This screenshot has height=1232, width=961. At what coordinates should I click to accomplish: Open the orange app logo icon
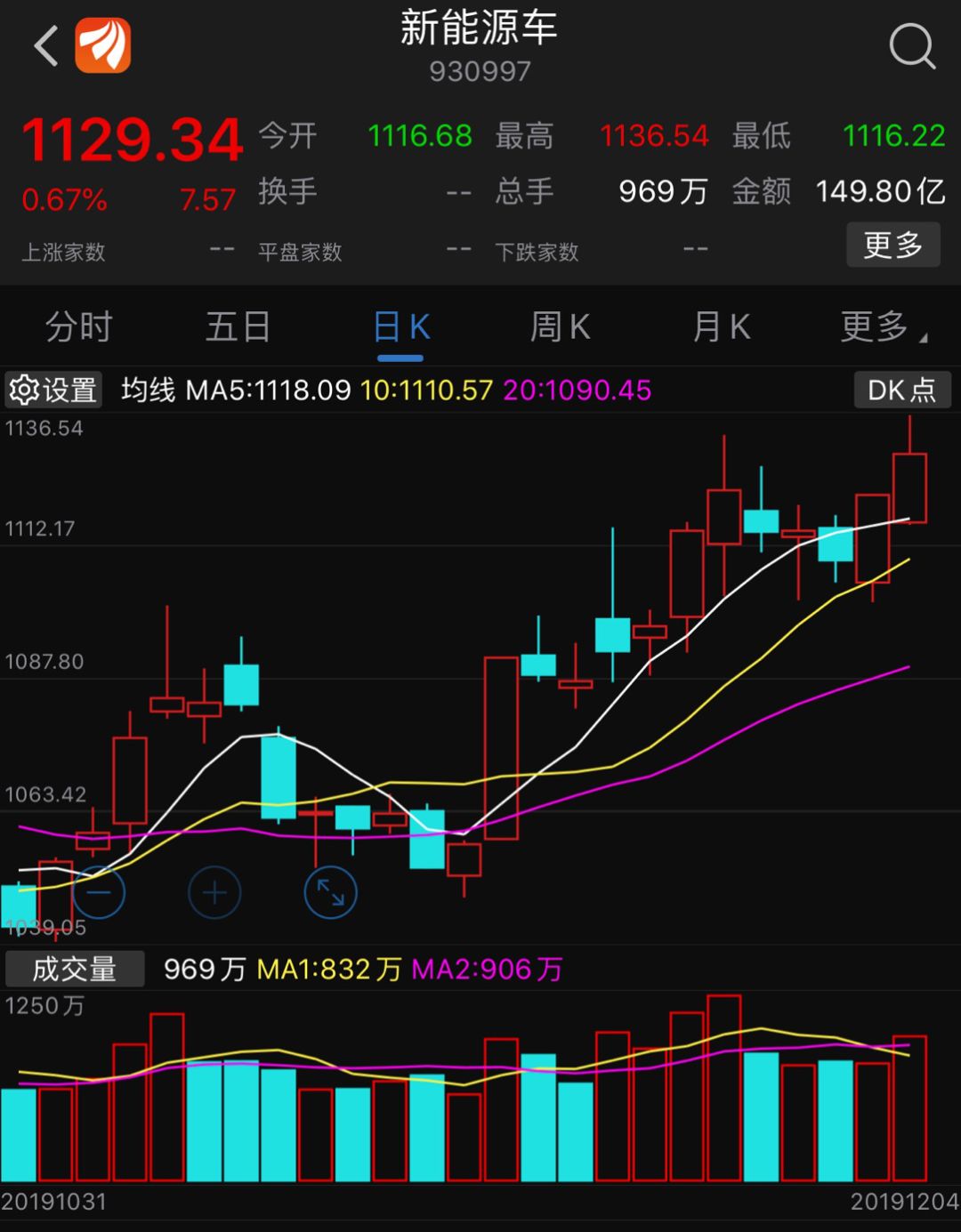click(x=103, y=46)
